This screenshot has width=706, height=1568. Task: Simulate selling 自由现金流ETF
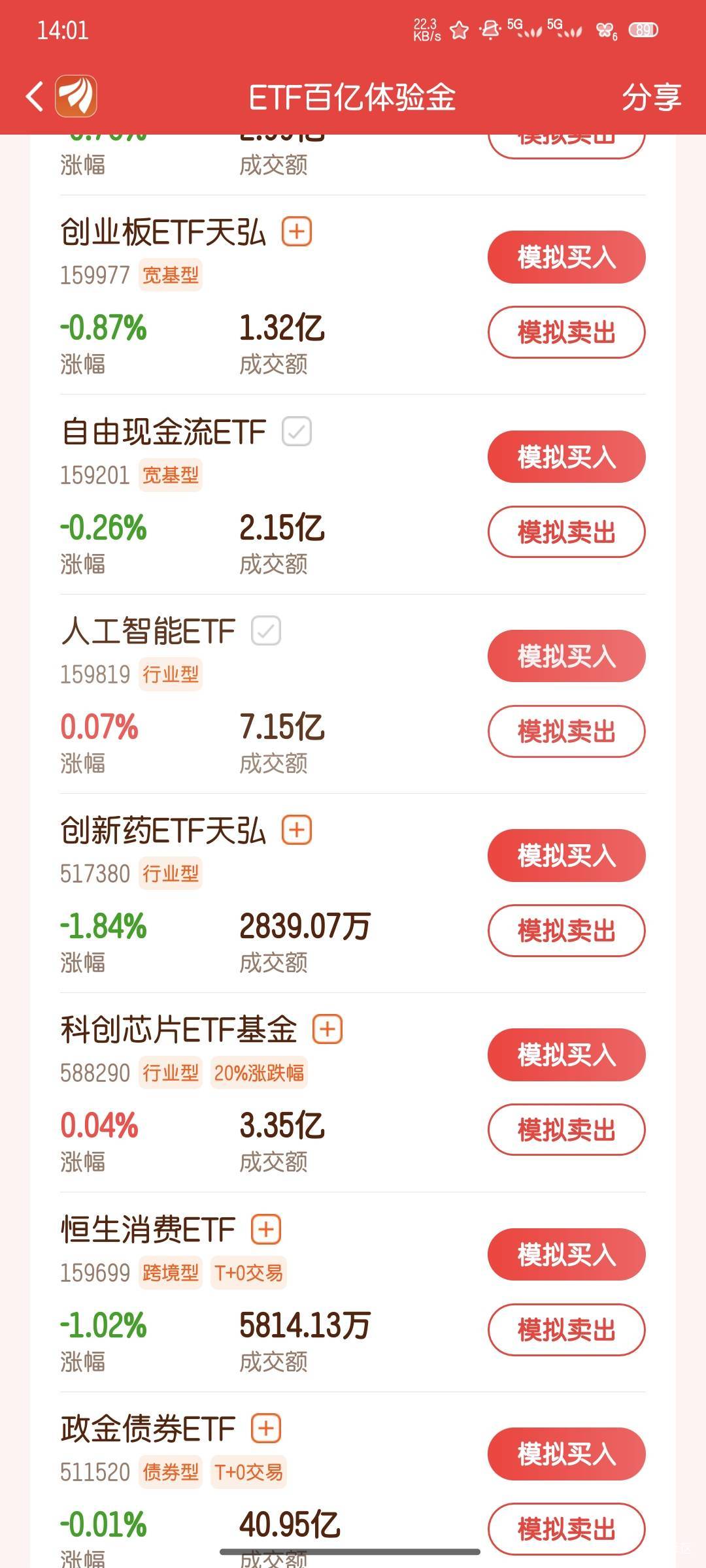point(566,532)
